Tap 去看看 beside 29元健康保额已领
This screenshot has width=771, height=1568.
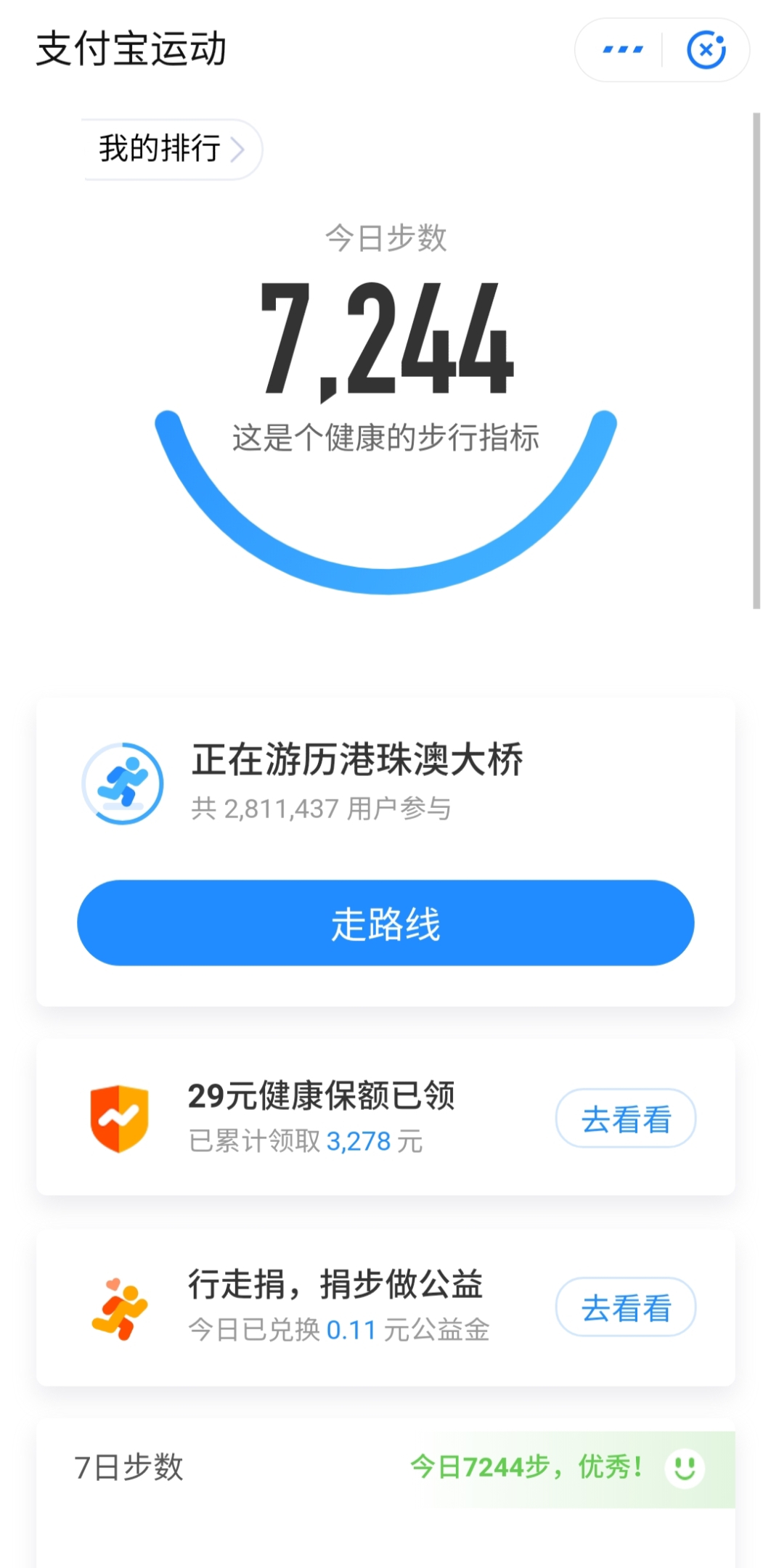(x=626, y=1118)
